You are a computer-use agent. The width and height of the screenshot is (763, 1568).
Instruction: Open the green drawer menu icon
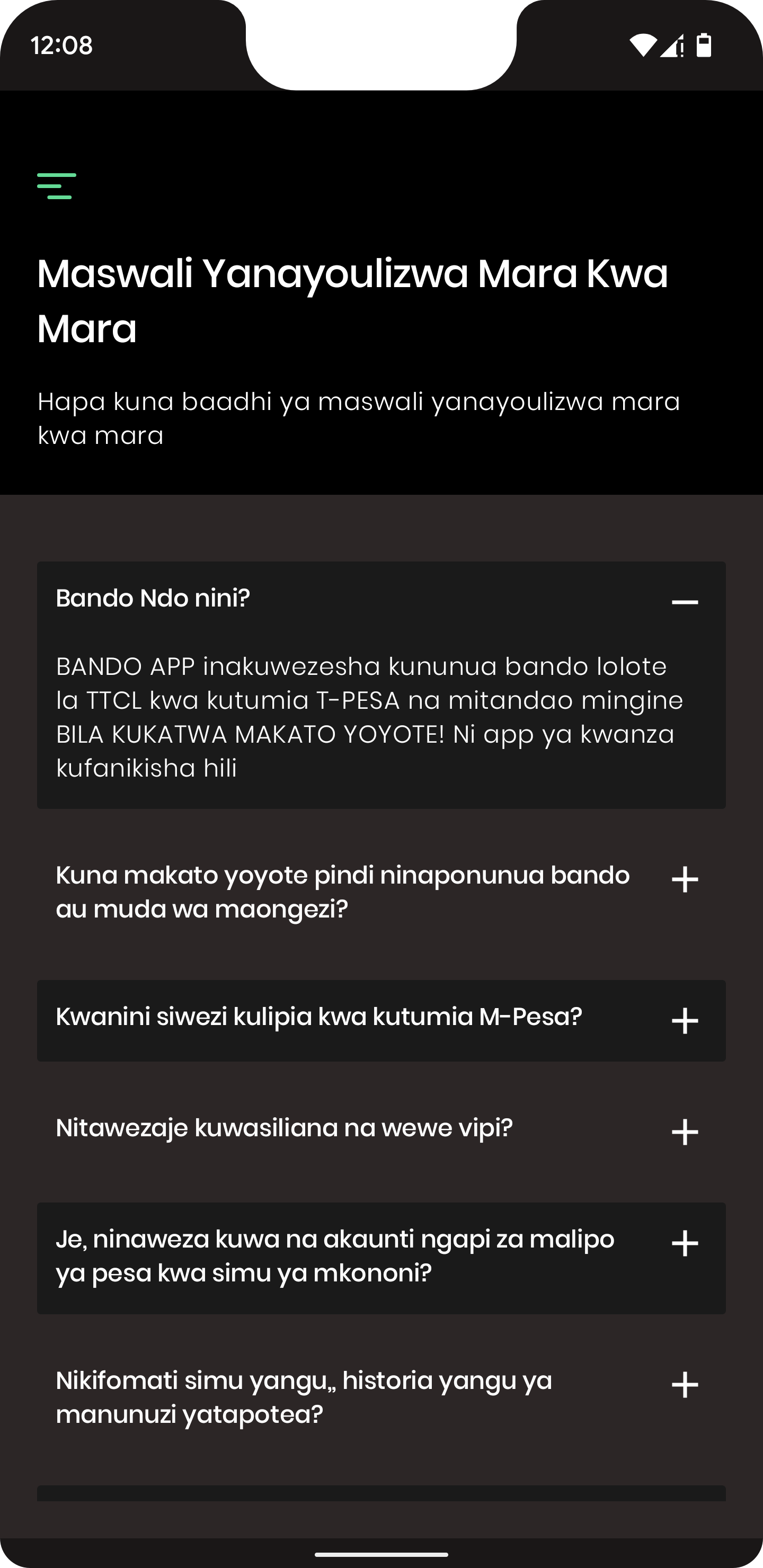(x=57, y=186)
